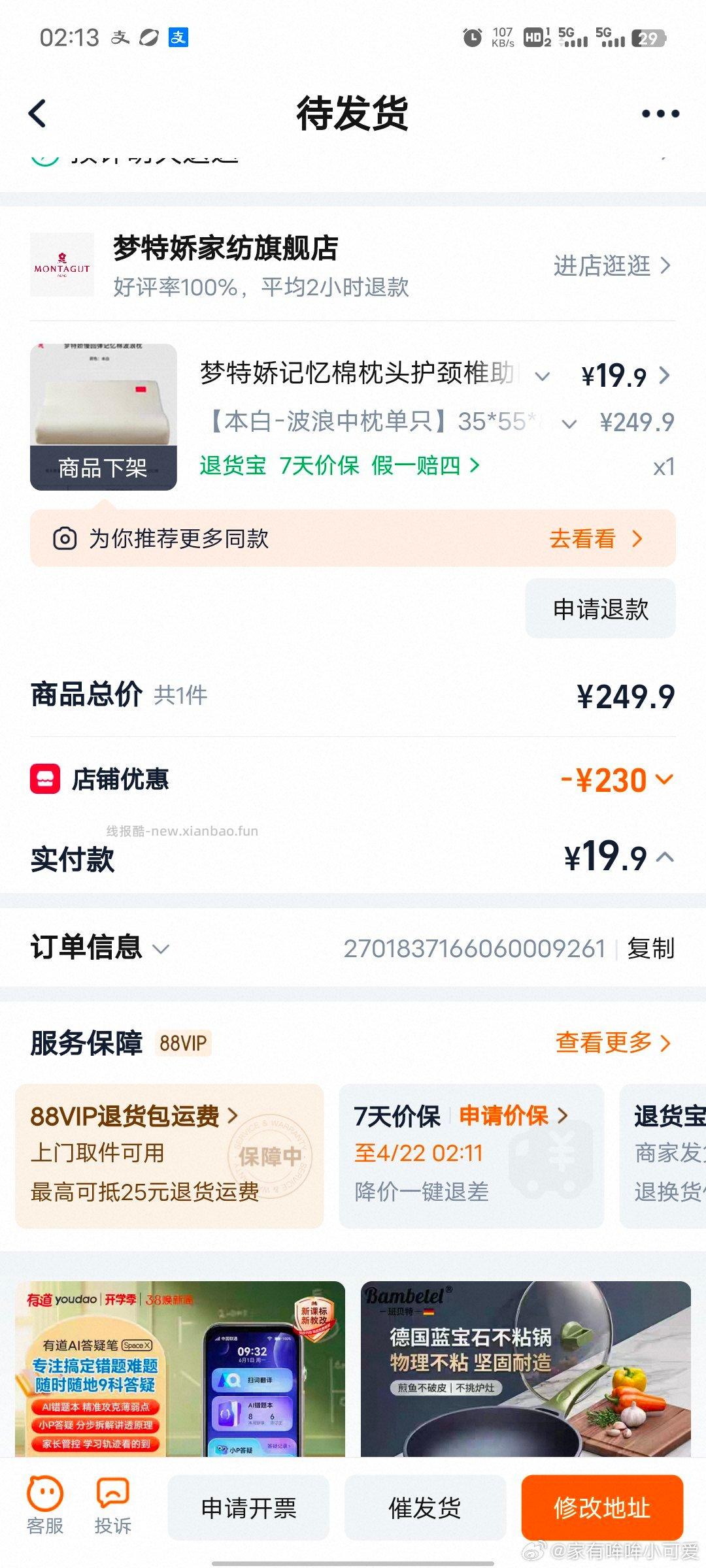Image resolution: width=706 pixels, height=1568 pixels.
Task: Click the camera icon on the recommendation banner
Action: tap(65, 538)
